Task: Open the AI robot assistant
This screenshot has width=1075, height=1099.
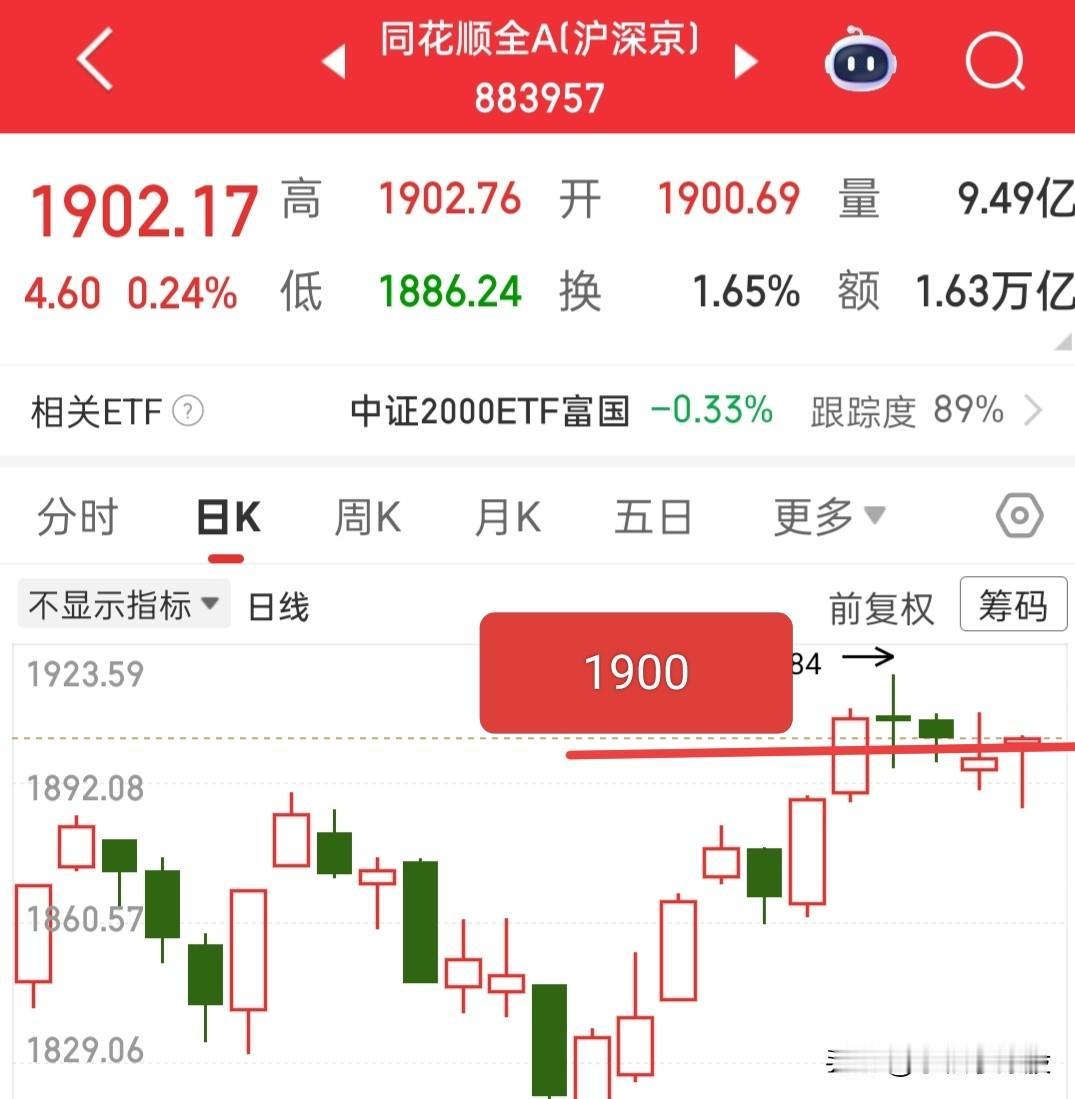Action: [x=862, y=60]
